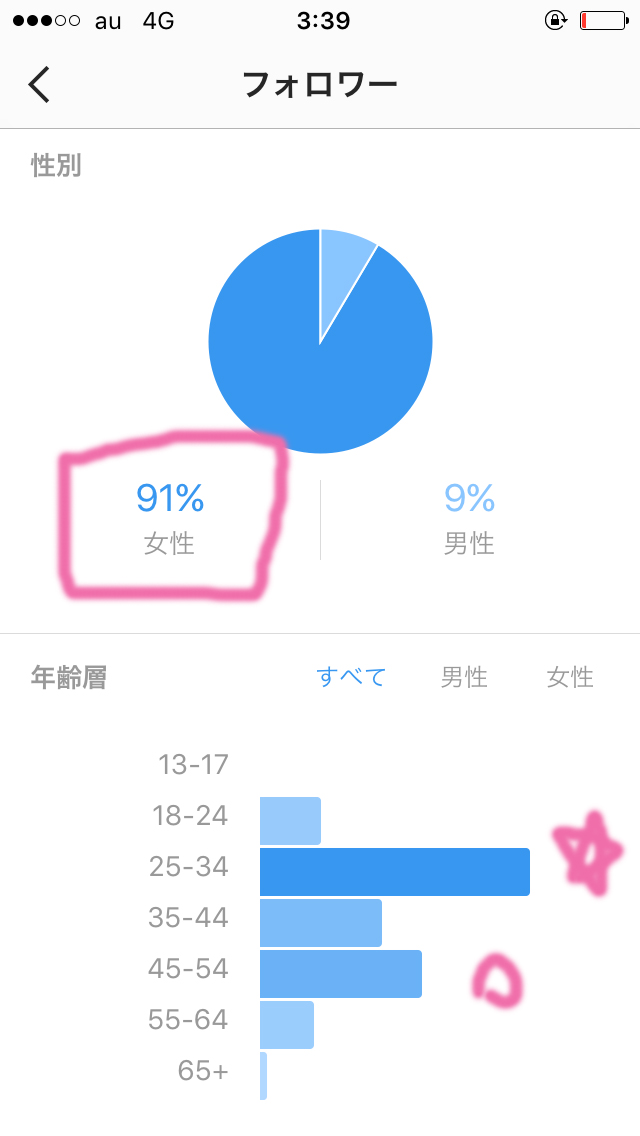The width and height of the screenshot is (640, 1136).
Task: Switch age range filter to 男性
Action: [464, 677]
